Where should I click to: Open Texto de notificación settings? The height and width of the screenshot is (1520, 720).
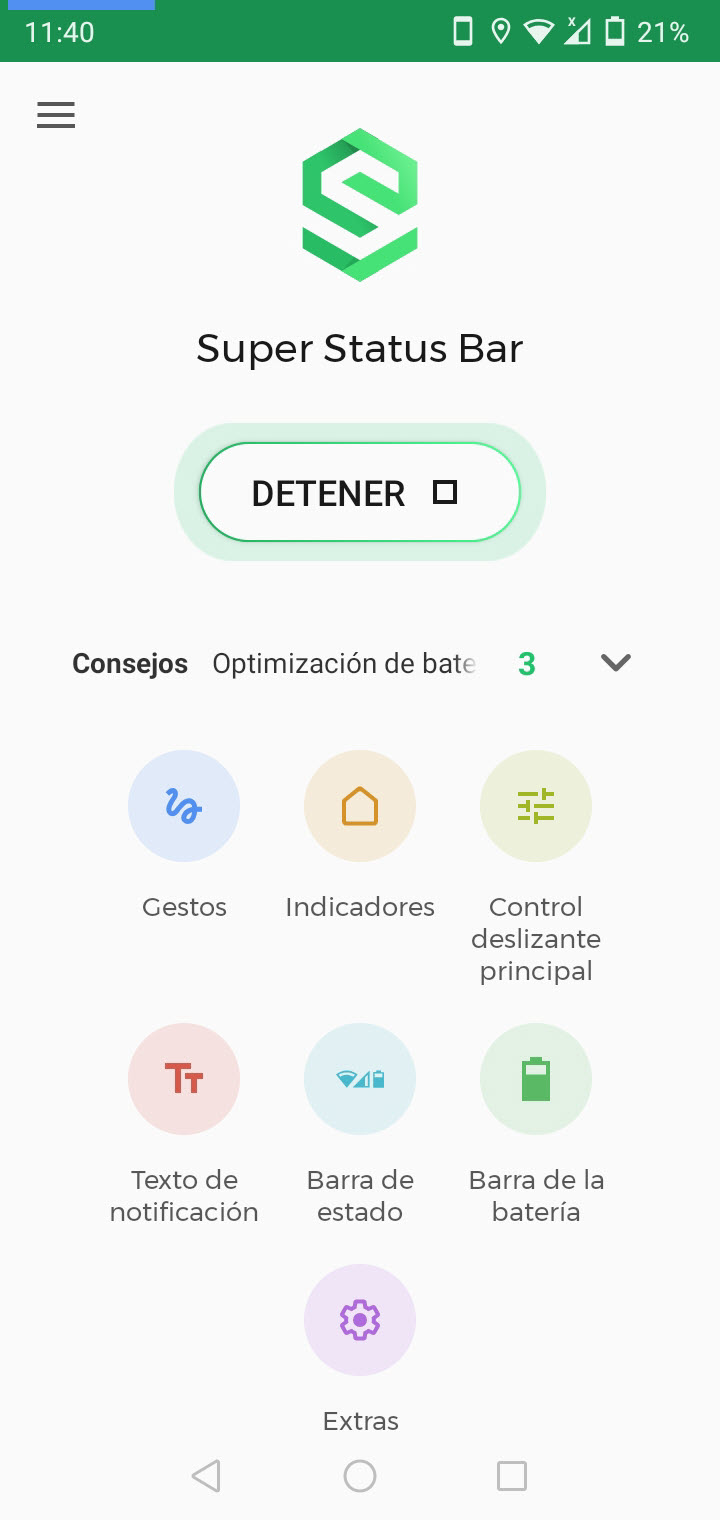click(x=184, y=1079)
